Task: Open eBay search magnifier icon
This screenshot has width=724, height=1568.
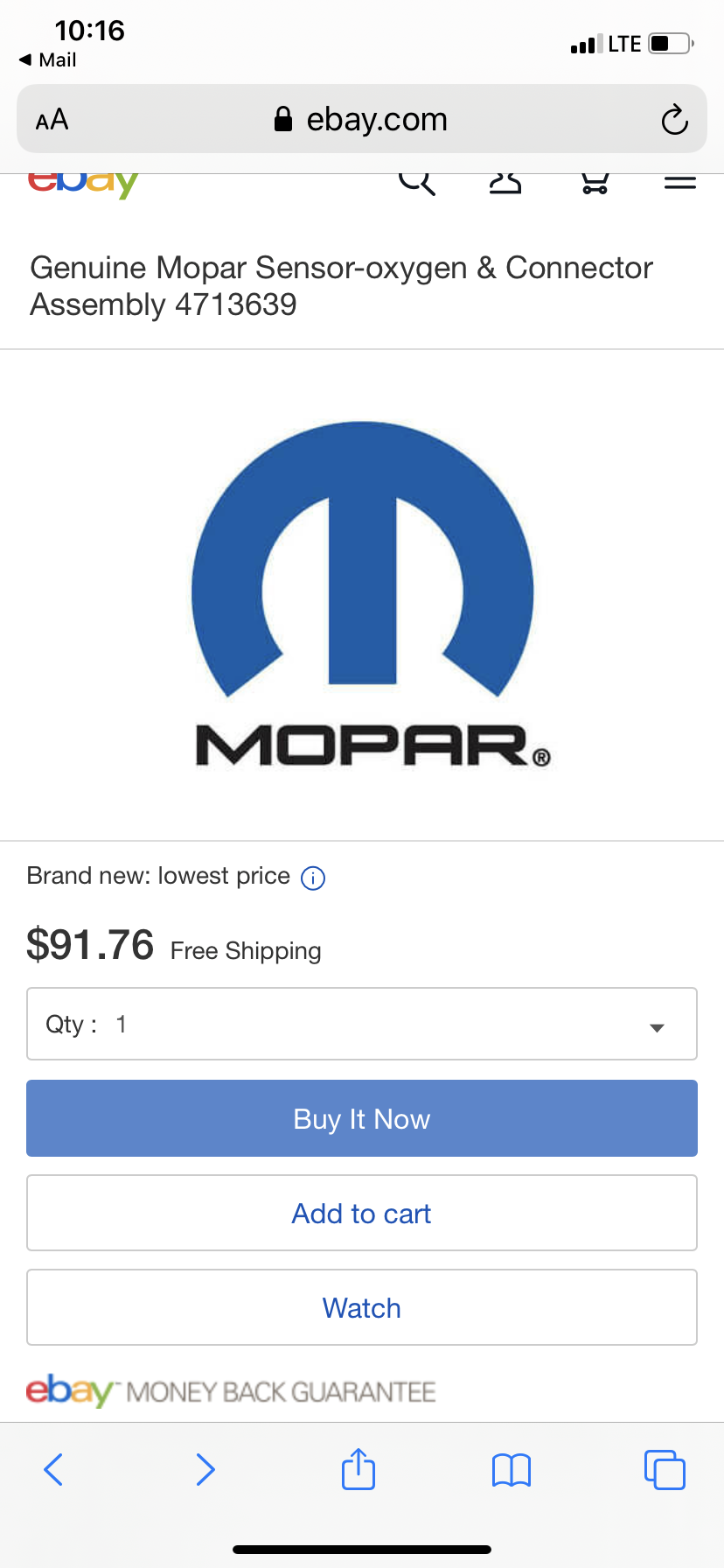Action: tap(417, 181)
